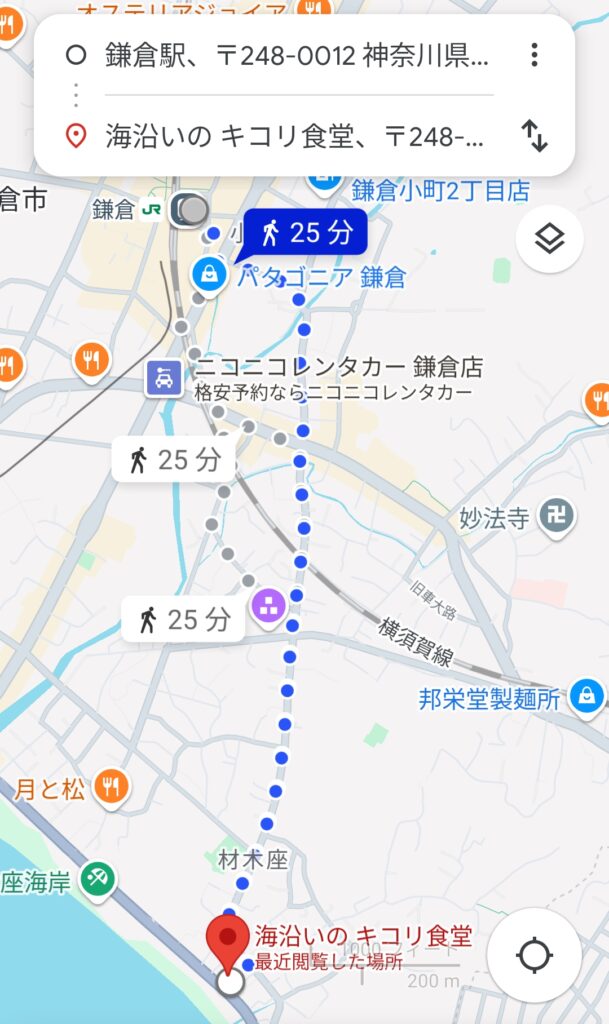Center the map on my location
This screenshot has height=1024, width=609.
pyautogui.click(x=534, y=955)
